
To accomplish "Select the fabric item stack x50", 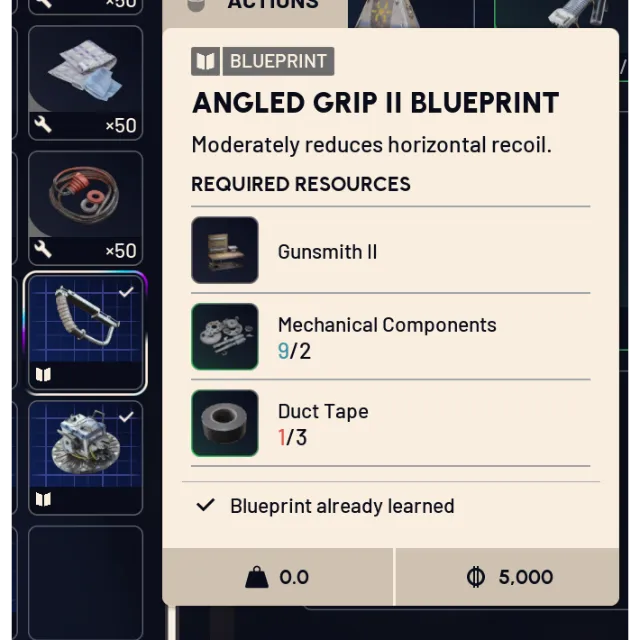I will [85, 82].
